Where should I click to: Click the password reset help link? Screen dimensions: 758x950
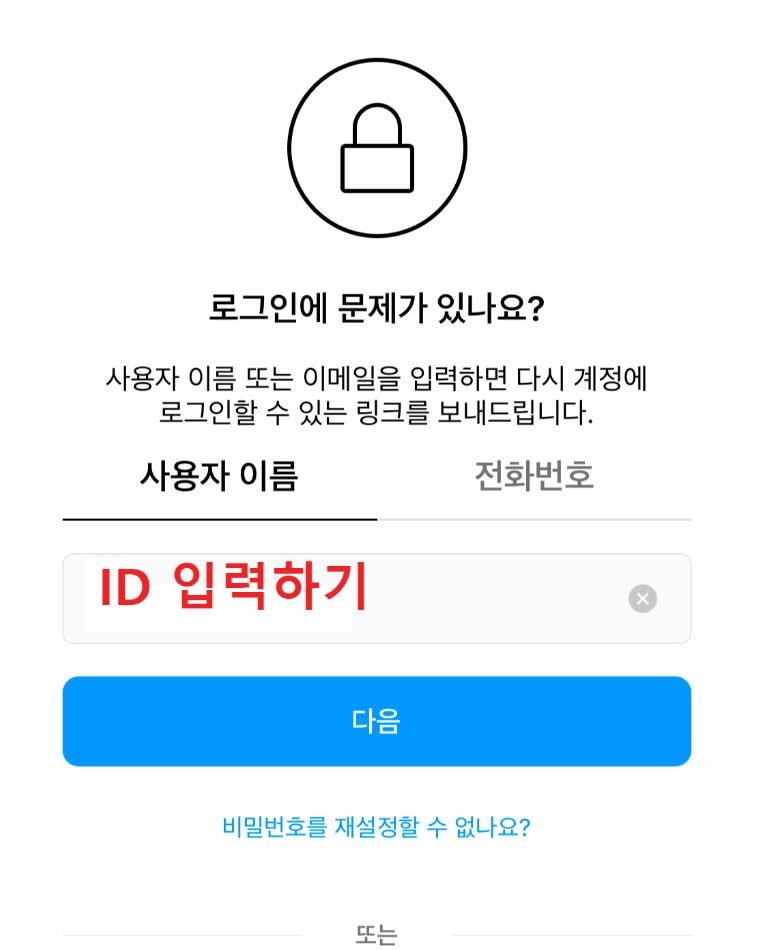(x=377, y=827)
